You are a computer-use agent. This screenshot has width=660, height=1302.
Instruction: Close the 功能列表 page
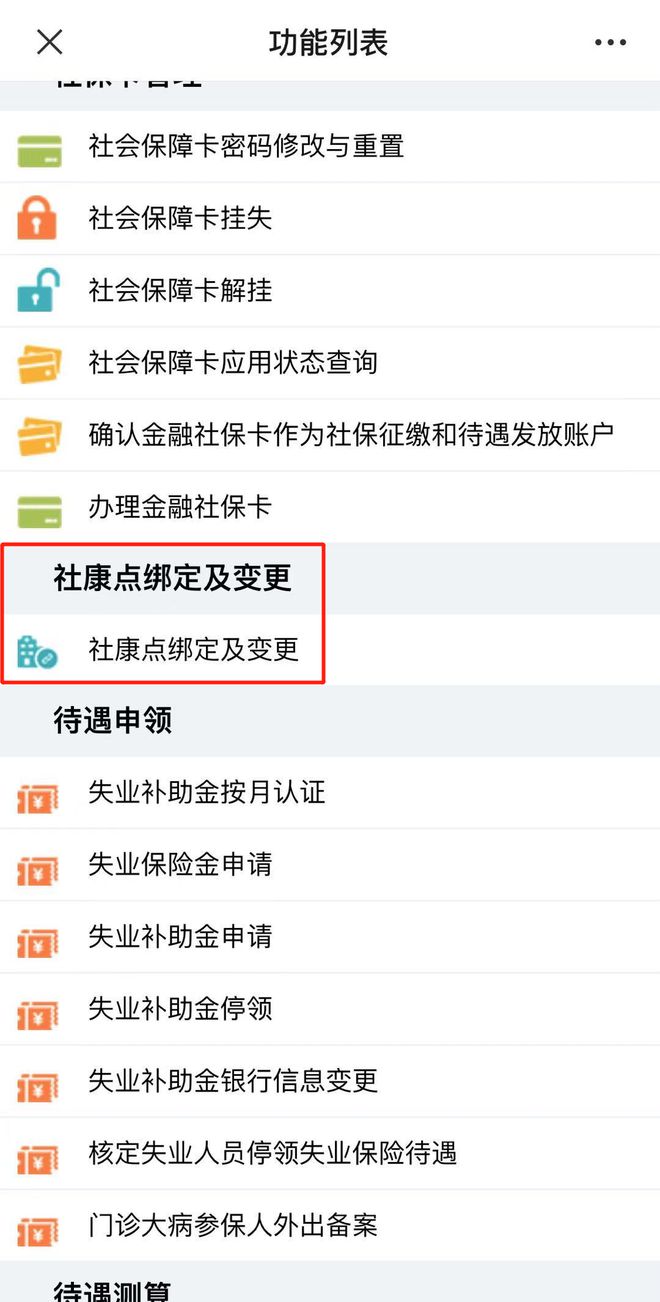(x=49, y=42)
